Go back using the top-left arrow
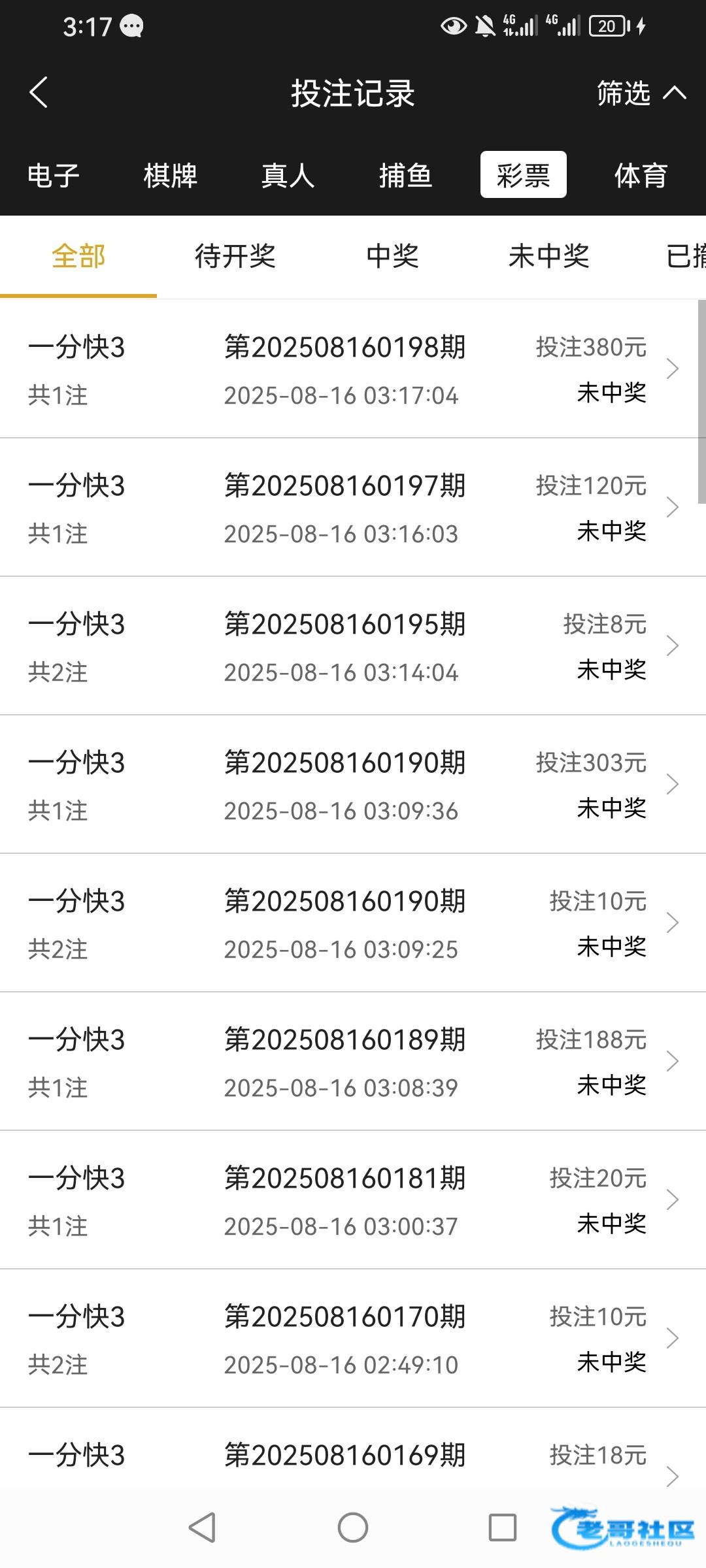 tap(39, 92)
